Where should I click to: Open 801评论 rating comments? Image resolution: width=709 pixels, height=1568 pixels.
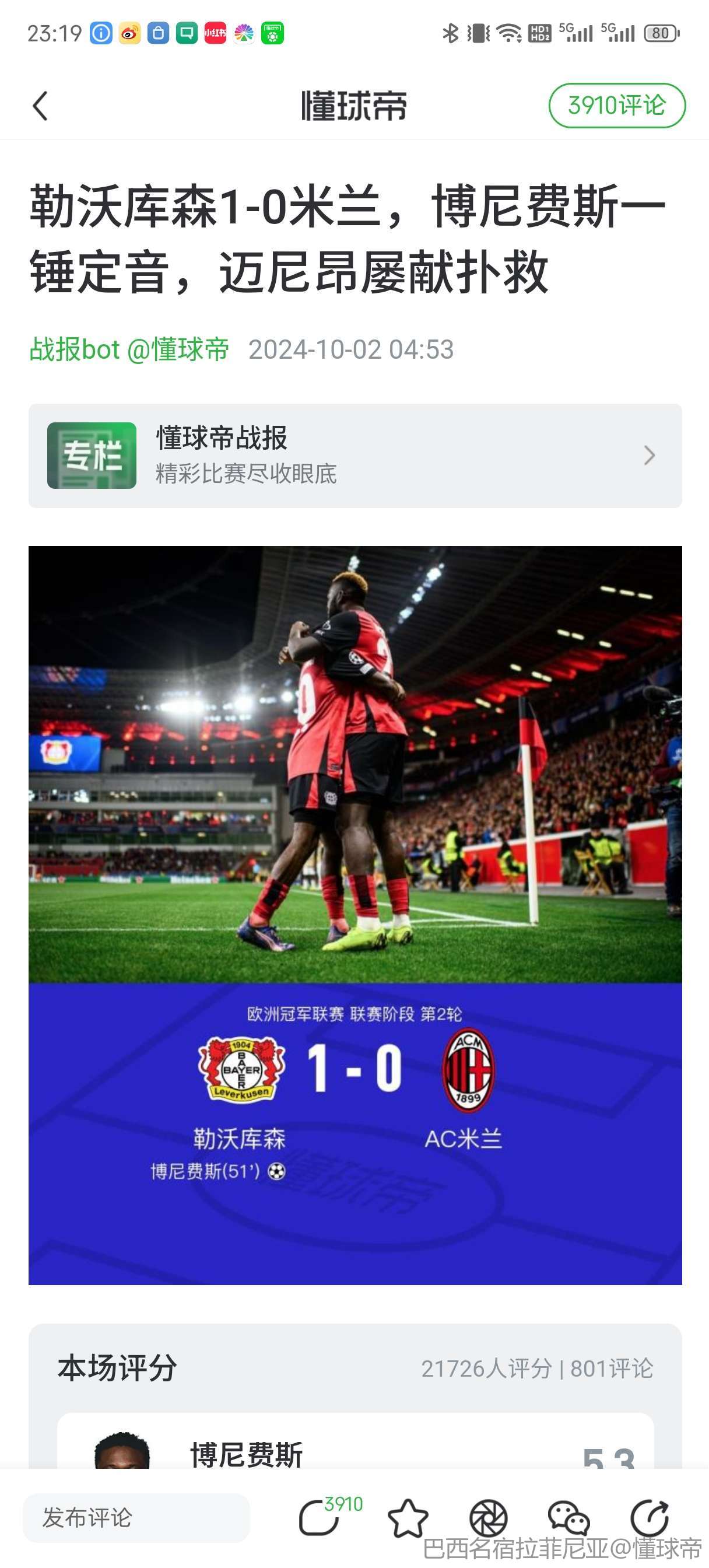pyautogui.click(x=611, y=1369)
